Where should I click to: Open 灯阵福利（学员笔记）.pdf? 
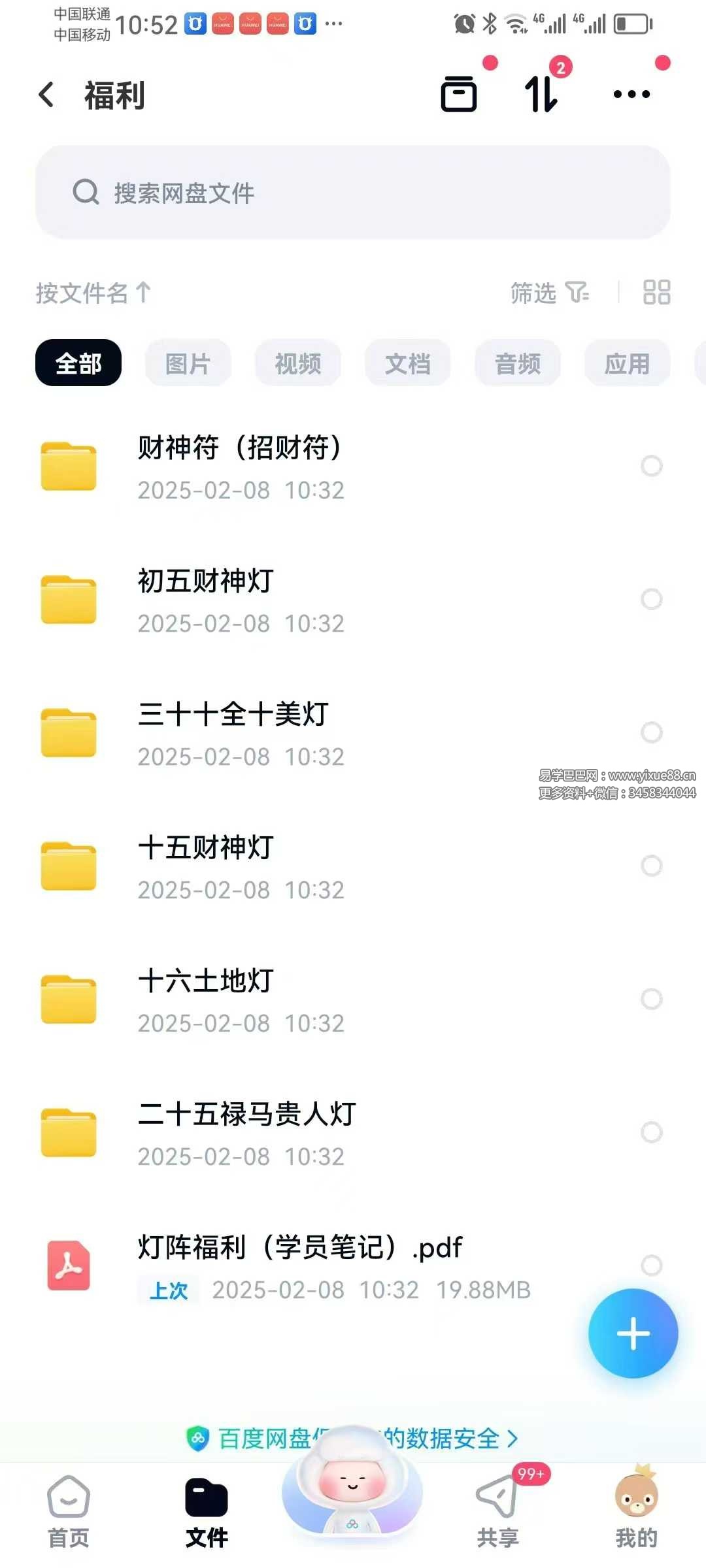(301, 1265)
